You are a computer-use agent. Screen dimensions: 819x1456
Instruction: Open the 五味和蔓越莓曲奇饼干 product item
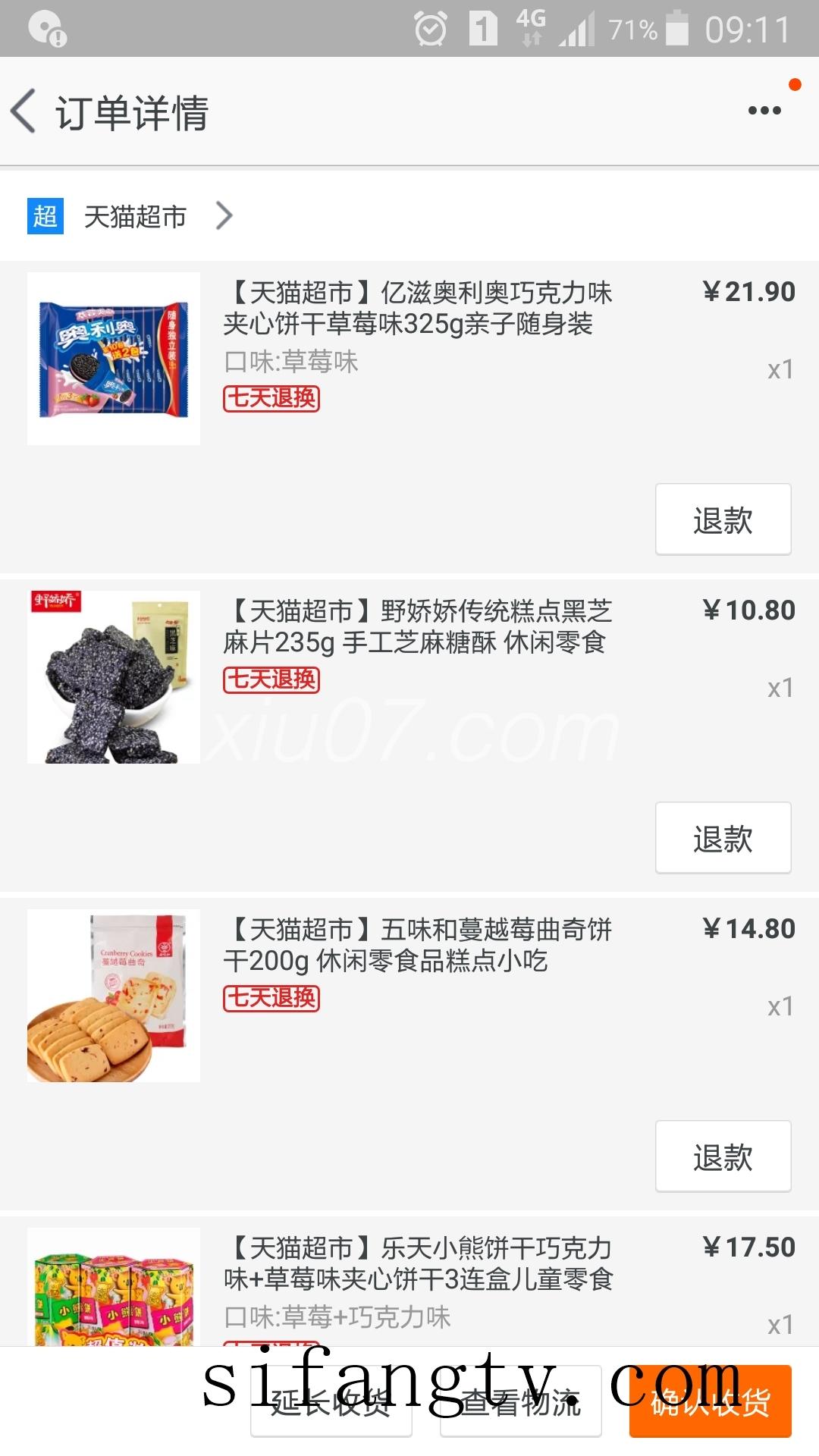coord(417,945)
